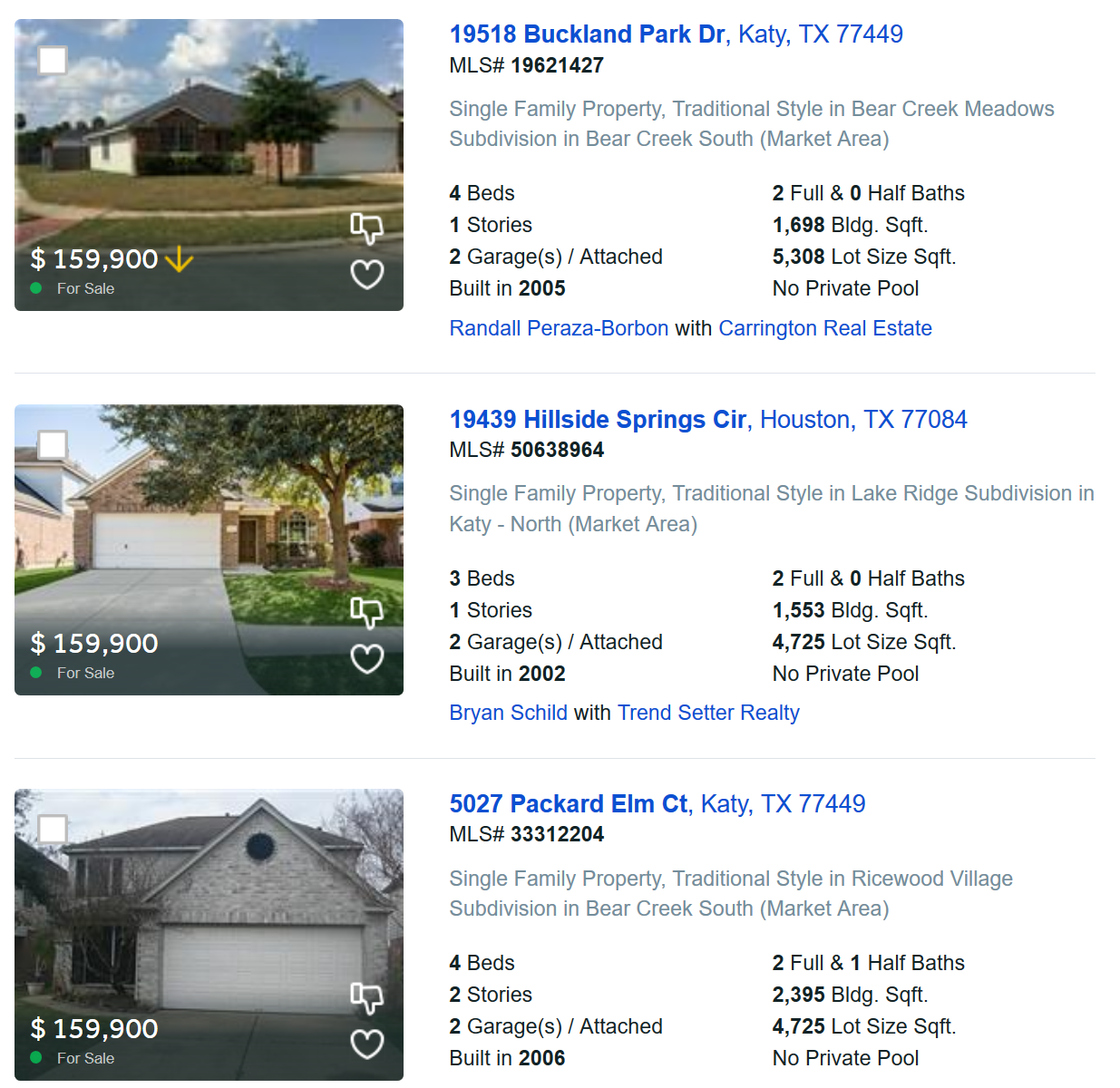Favorite the 5027 Packard Elm Ct listing
This screenshot has height=1088, width=1120.
point(367,1044)
